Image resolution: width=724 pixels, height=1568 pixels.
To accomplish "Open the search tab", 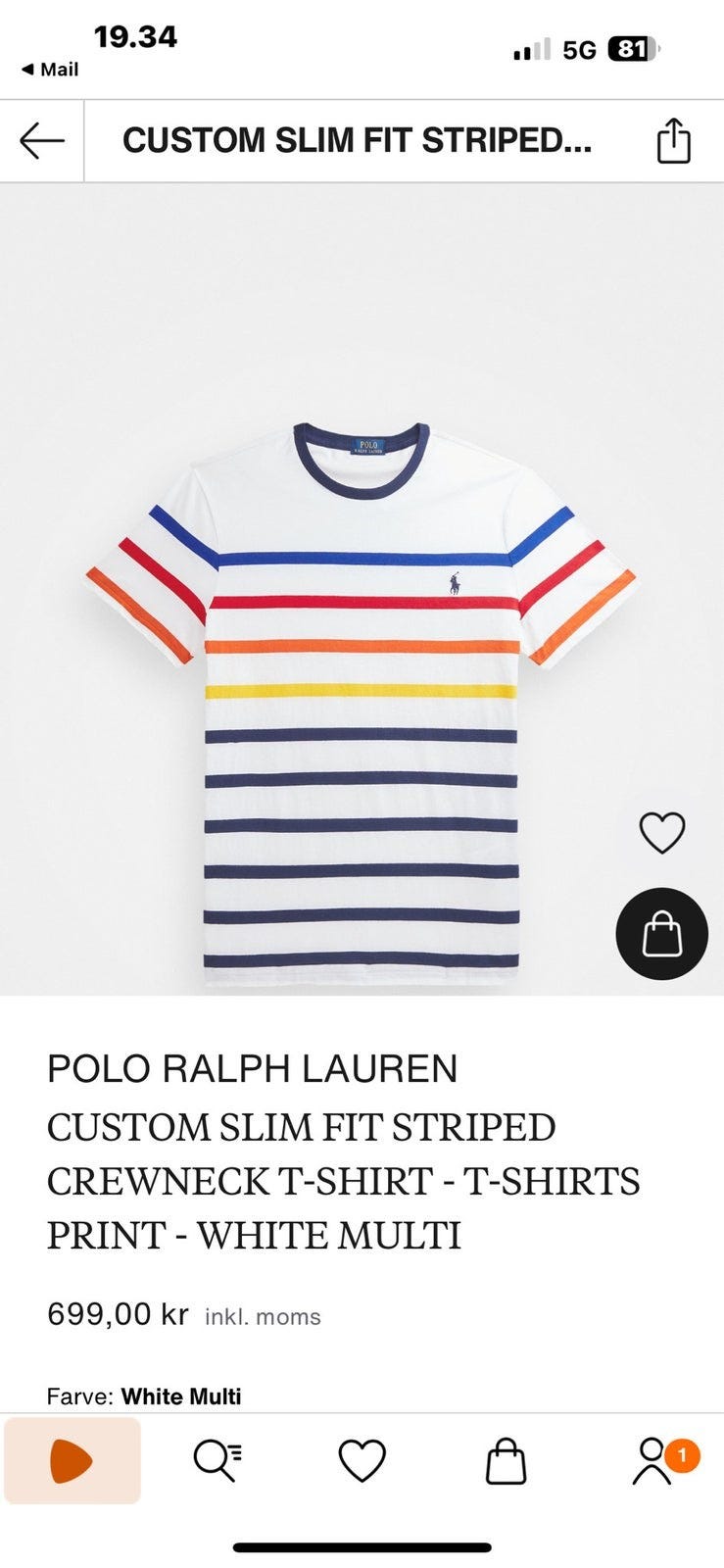I will (217, 1460).
